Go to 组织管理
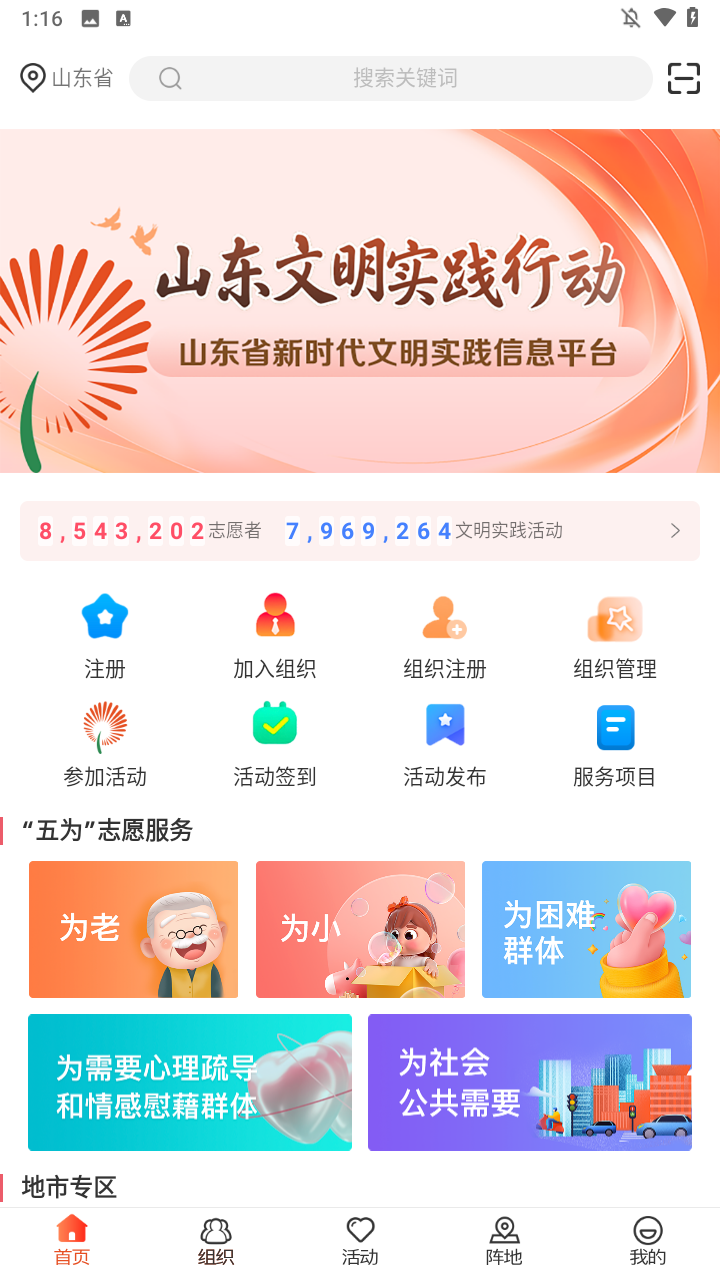This screenshot has height=1280, width=720. pyautogui.click(x=615, y=636)
